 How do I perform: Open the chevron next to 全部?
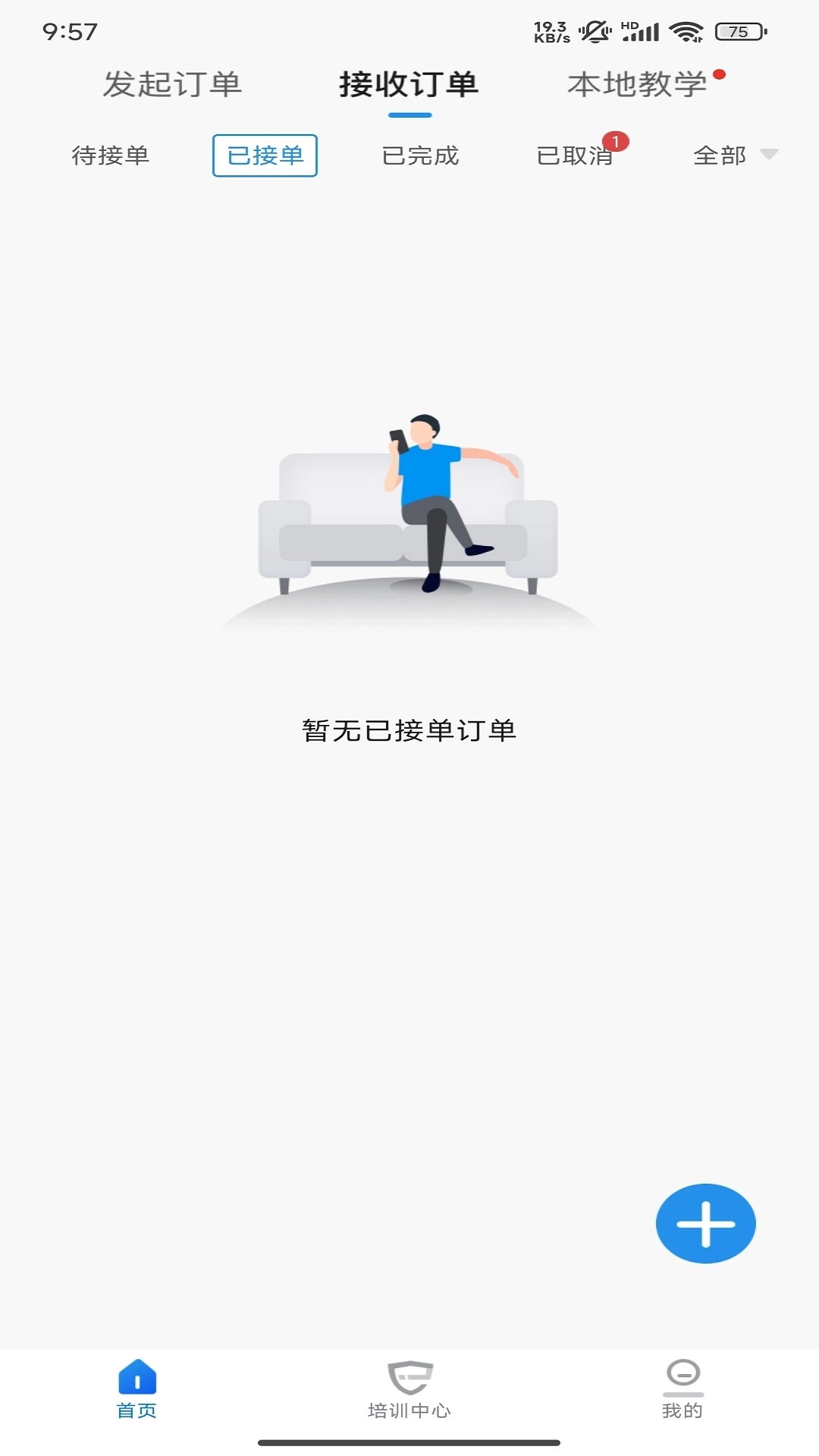tap(770, 155)
